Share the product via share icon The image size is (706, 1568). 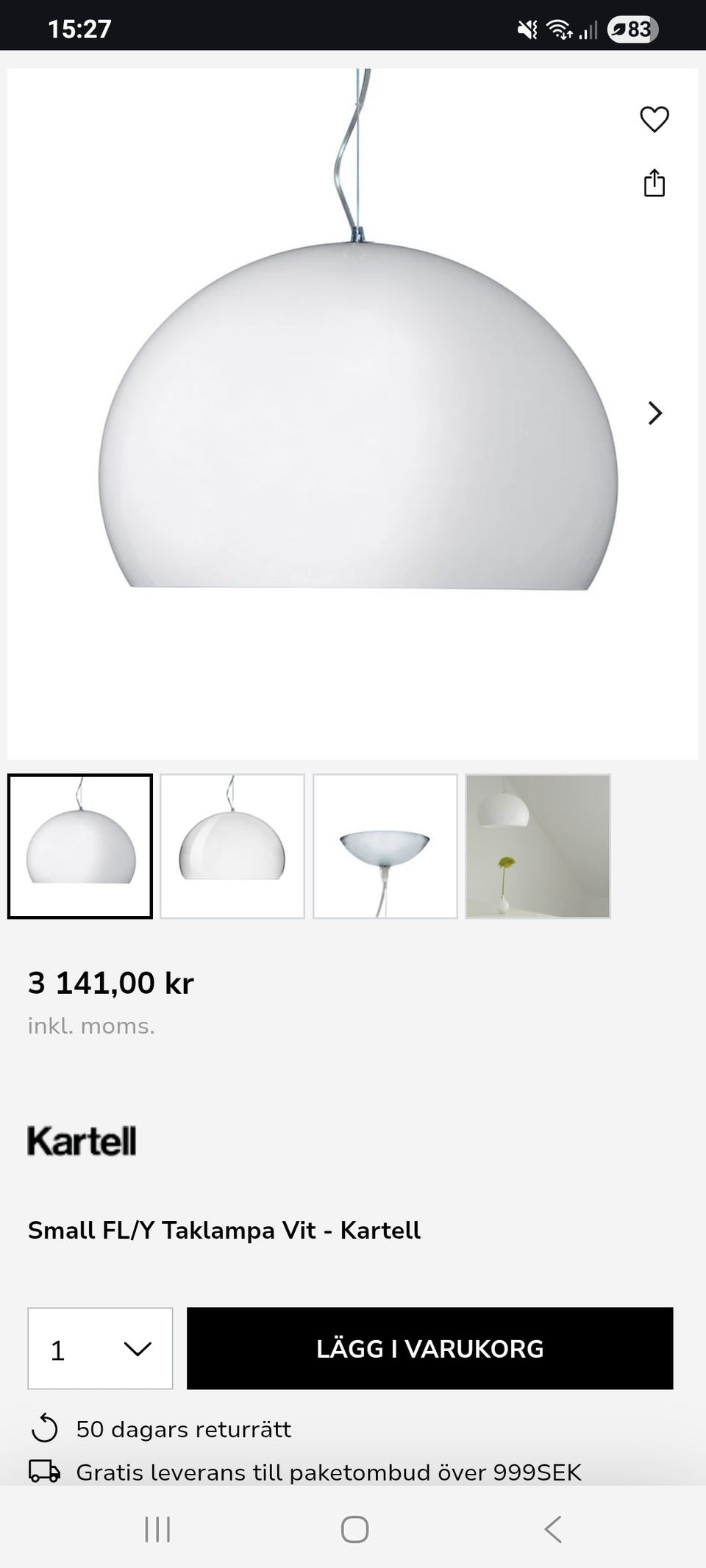pos(655,184)
